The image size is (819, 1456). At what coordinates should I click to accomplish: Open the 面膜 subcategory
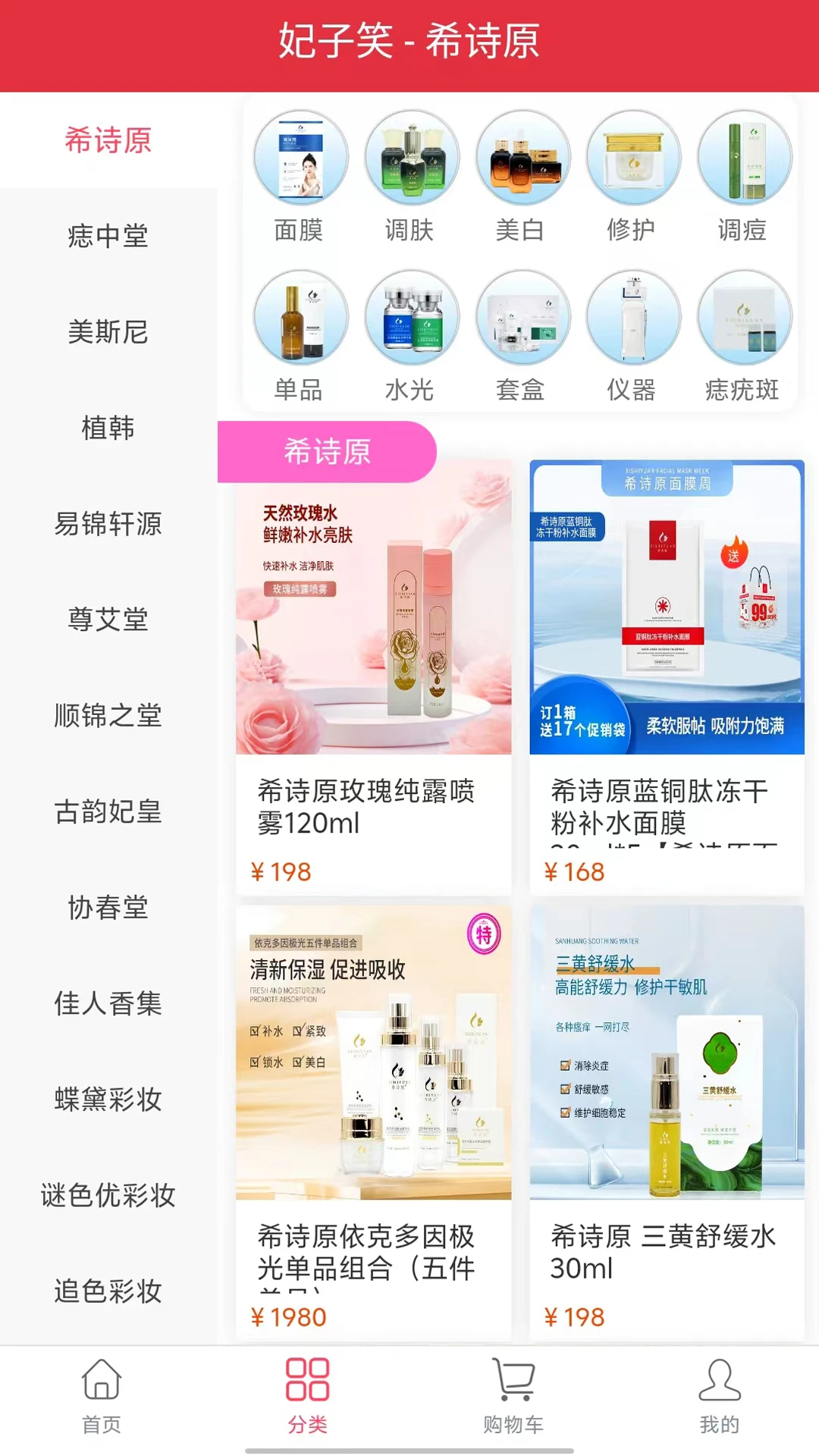[x=300, y=178]
